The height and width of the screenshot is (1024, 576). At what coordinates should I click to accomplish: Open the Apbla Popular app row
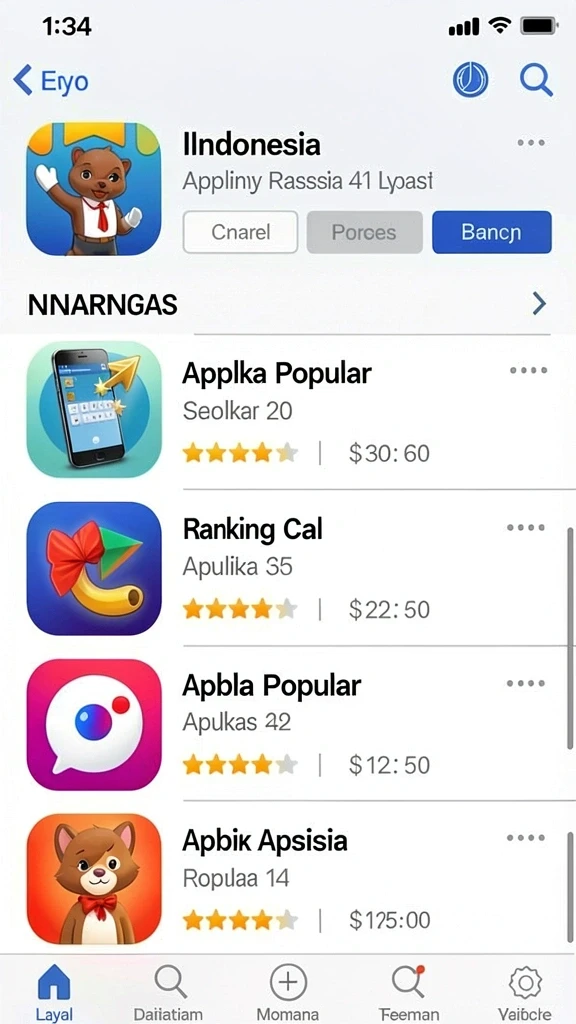coord(288,723)
